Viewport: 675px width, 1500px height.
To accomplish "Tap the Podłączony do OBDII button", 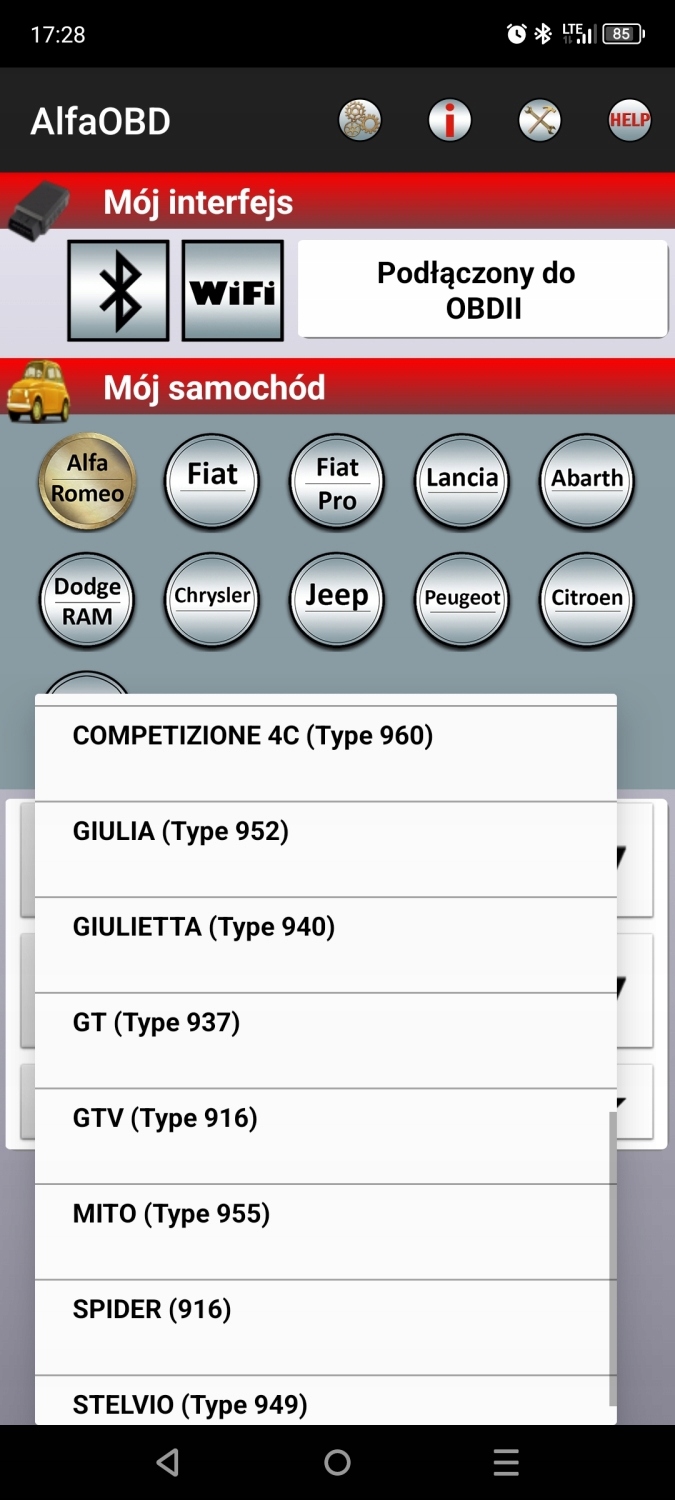I will pyautogui.click(x=483, y=289).
